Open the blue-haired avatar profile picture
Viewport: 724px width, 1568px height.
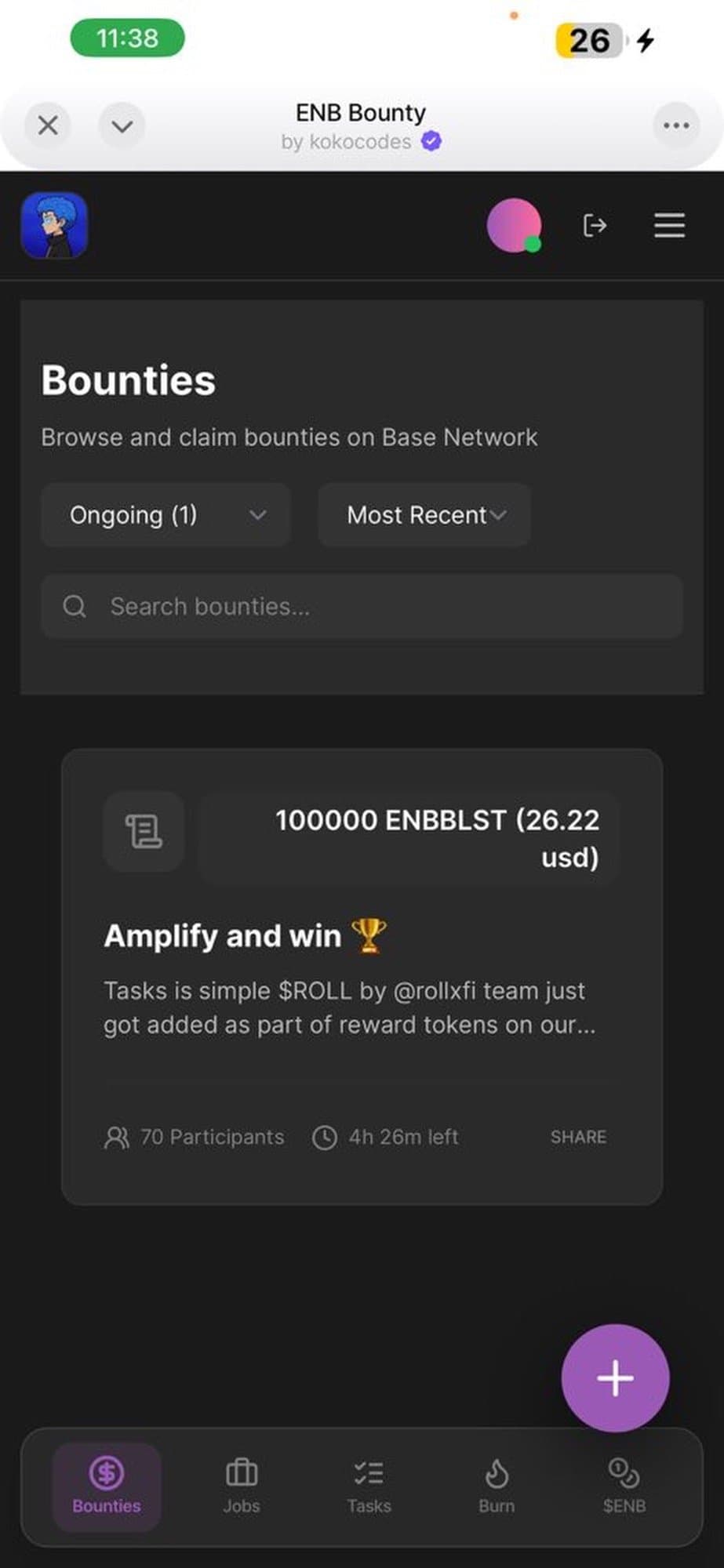point(54,226)
